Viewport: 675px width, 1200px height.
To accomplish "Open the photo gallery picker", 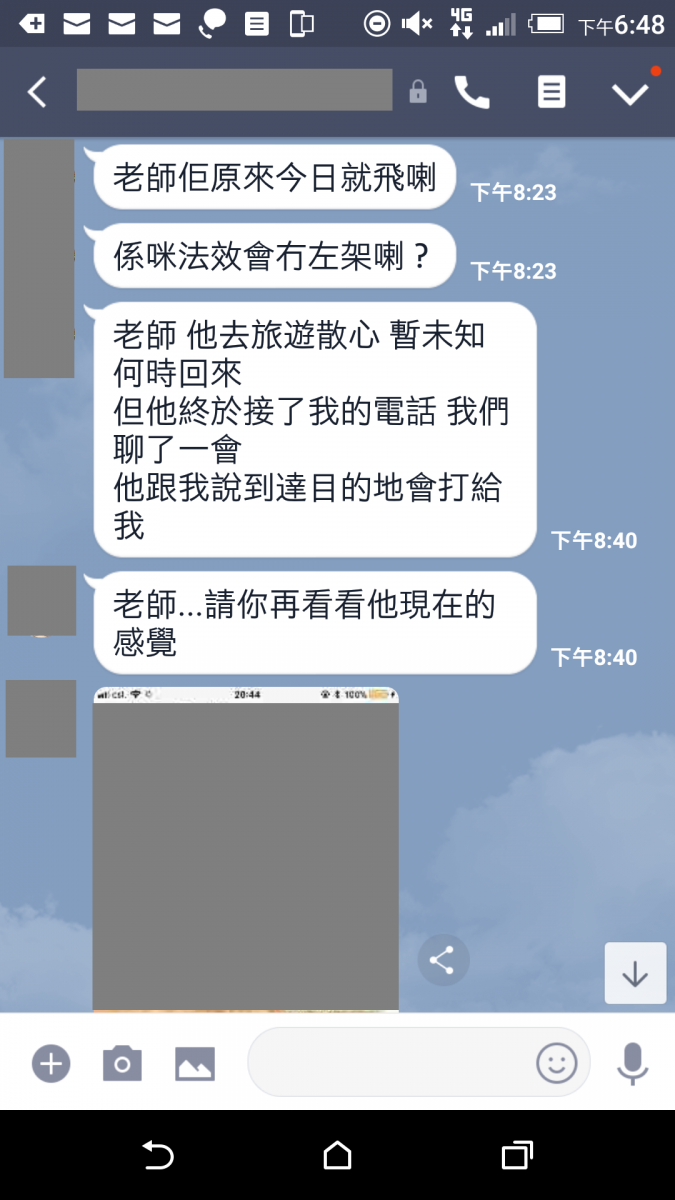I will [x=195, y=1063].
